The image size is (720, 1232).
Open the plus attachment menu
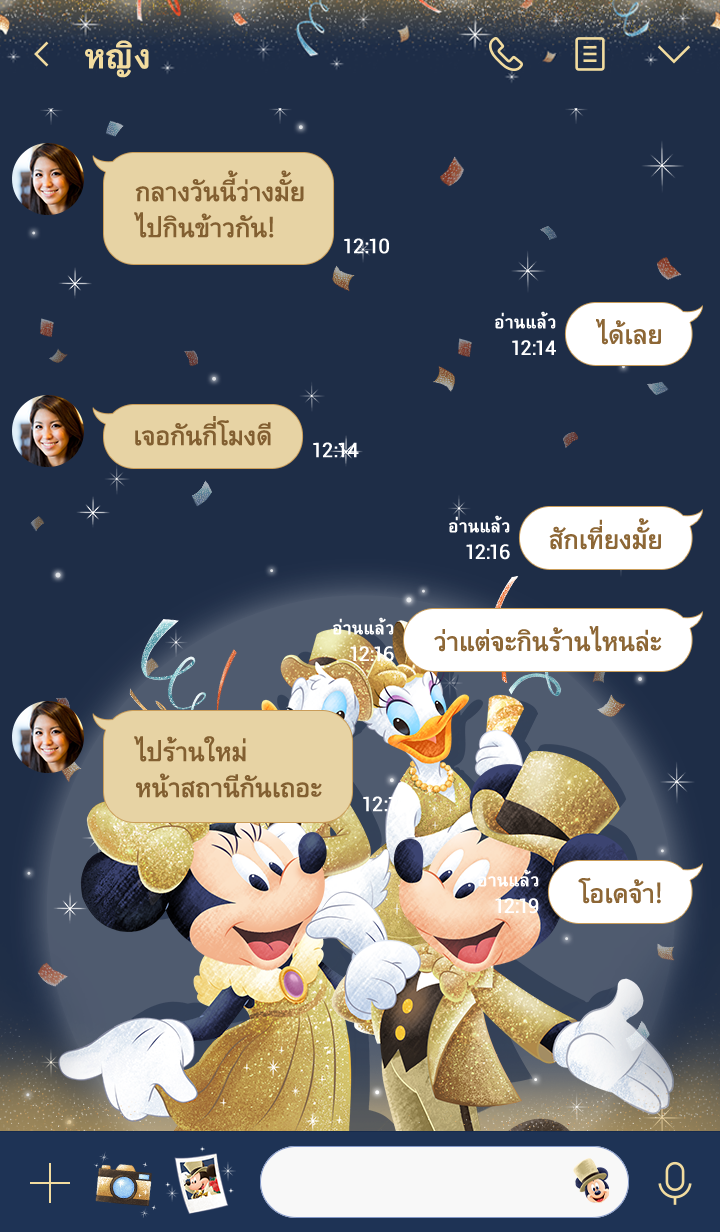point(50,1183)
